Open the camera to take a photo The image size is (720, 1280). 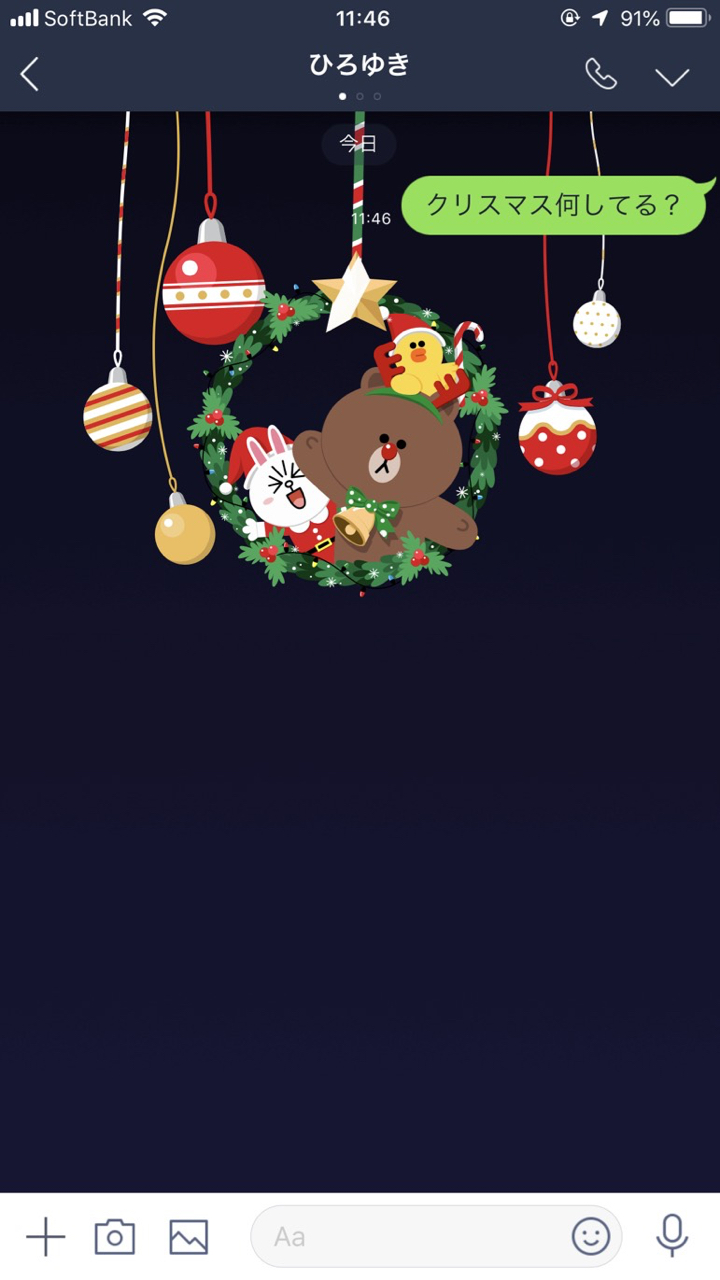click(x=115, y=1237)
